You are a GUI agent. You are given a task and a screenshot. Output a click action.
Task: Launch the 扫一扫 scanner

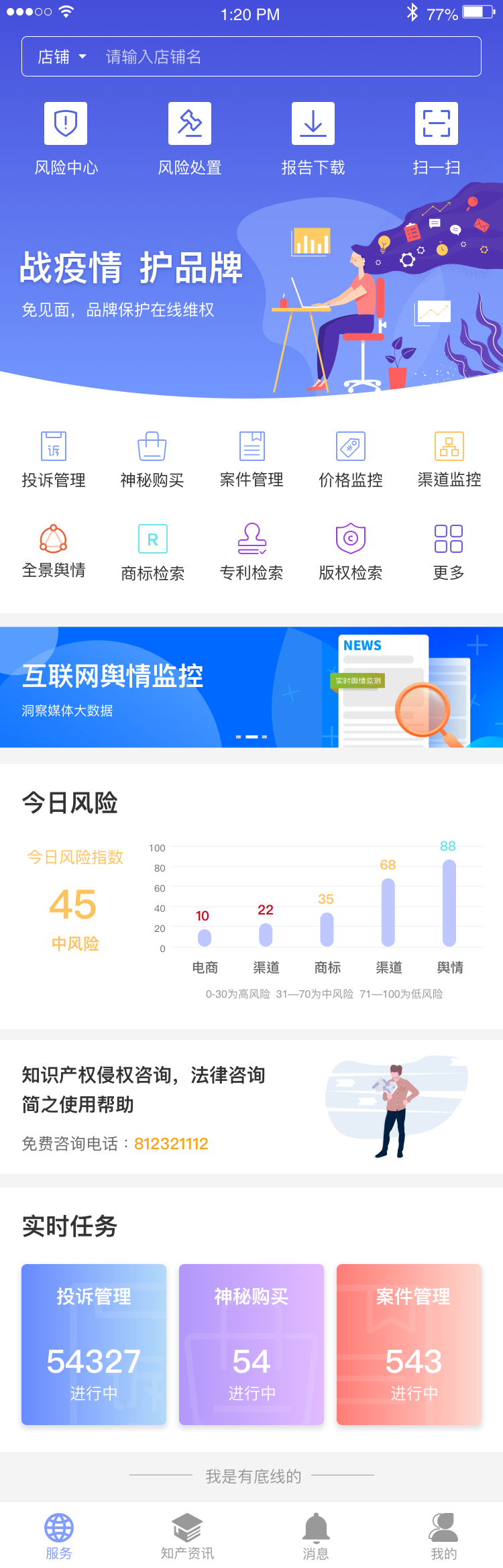coord(437,138)
